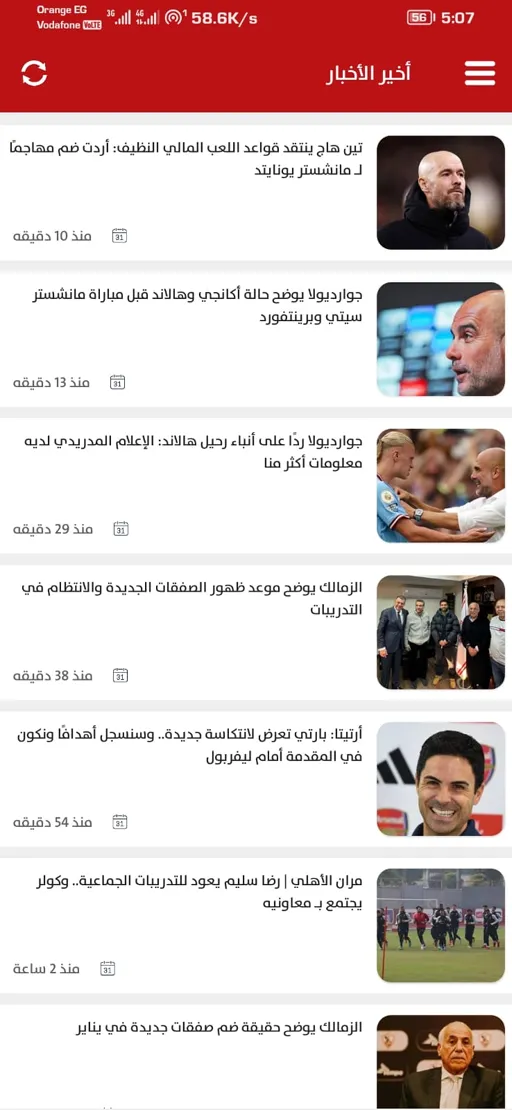Read Arteta's article about Partey setback

(x=256, y=779)
